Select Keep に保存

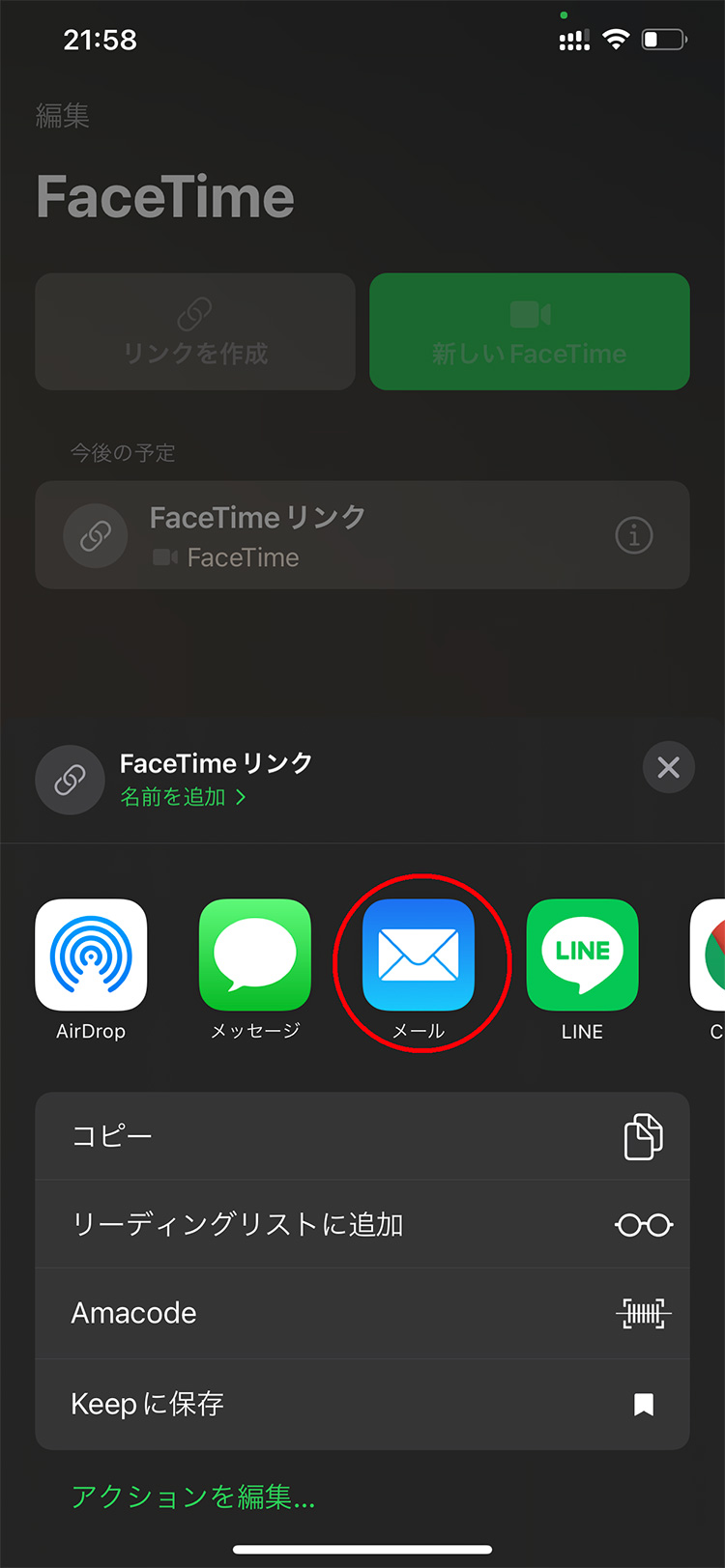(x=362, y=1404)
